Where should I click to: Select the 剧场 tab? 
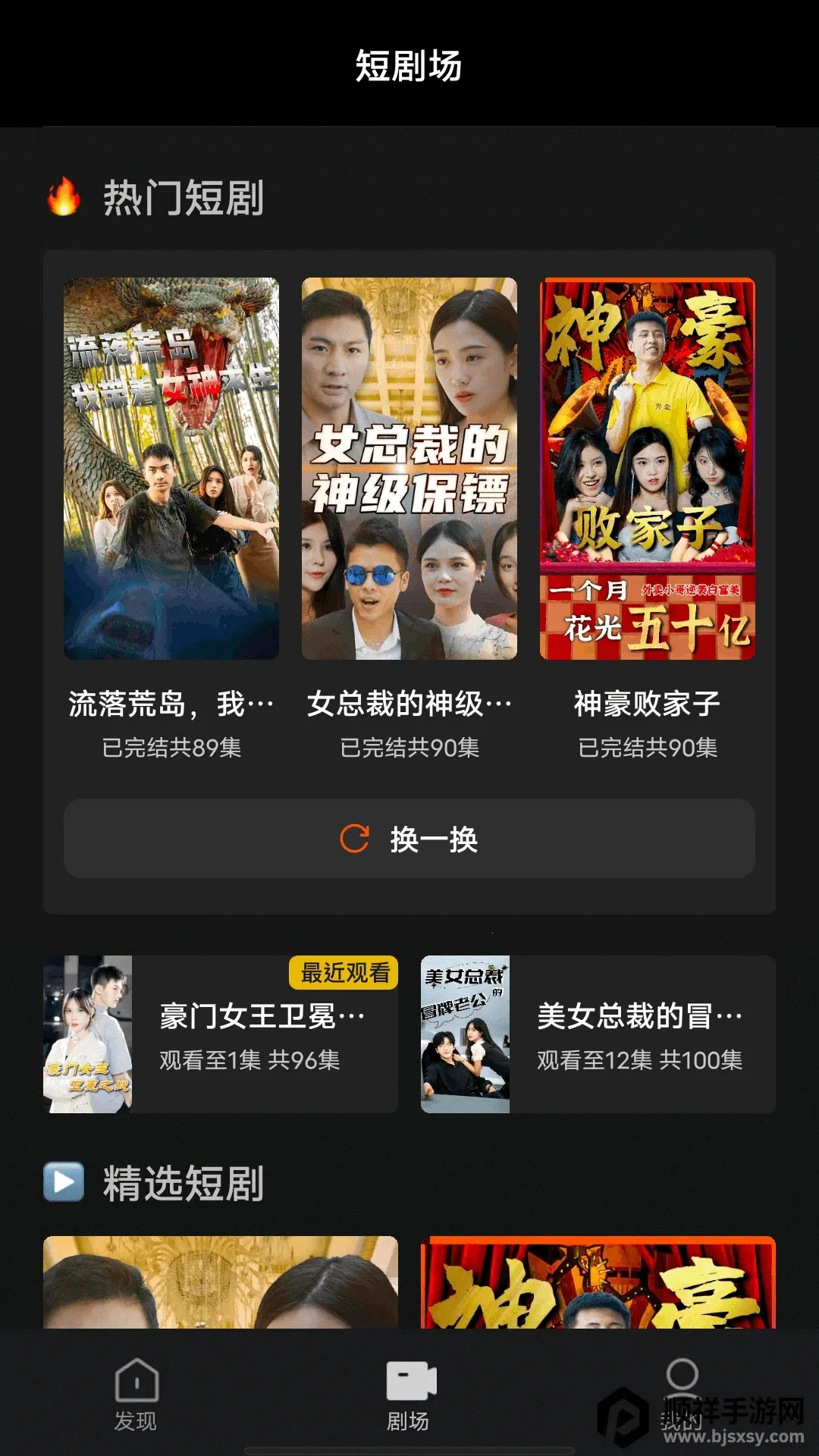coord(409,1394)
